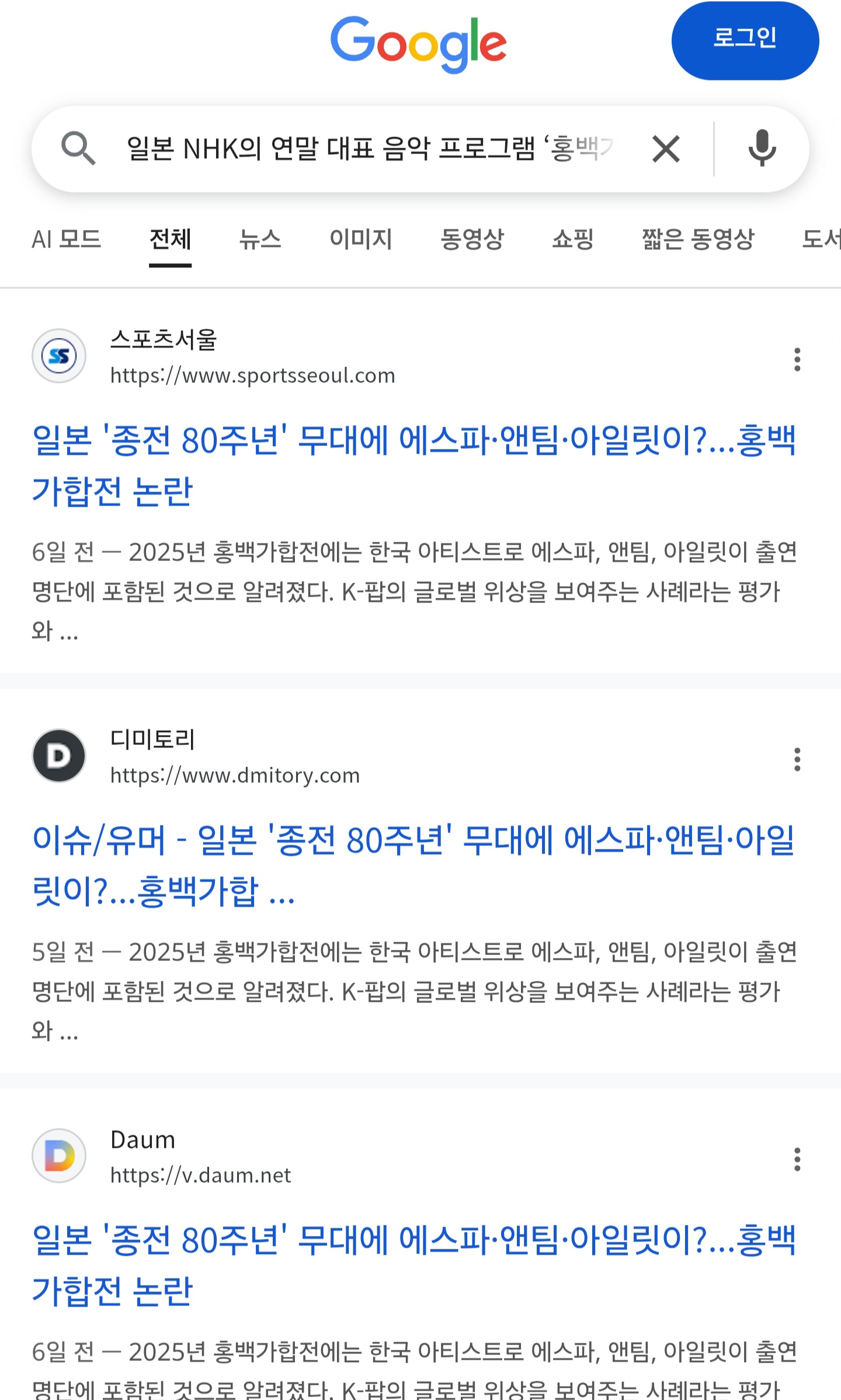
Task: Click the Daum site favicon
Action: coord(59,1154)
